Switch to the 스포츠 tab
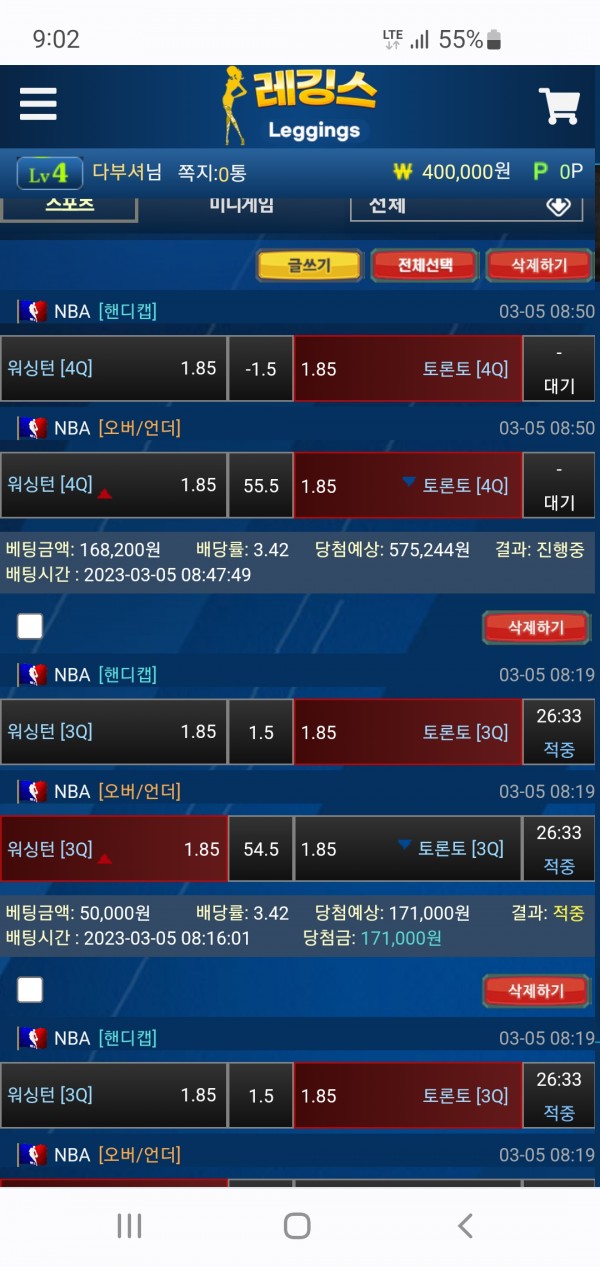The height and width of the screenshot is (1267, 600). tap(70, 205)
